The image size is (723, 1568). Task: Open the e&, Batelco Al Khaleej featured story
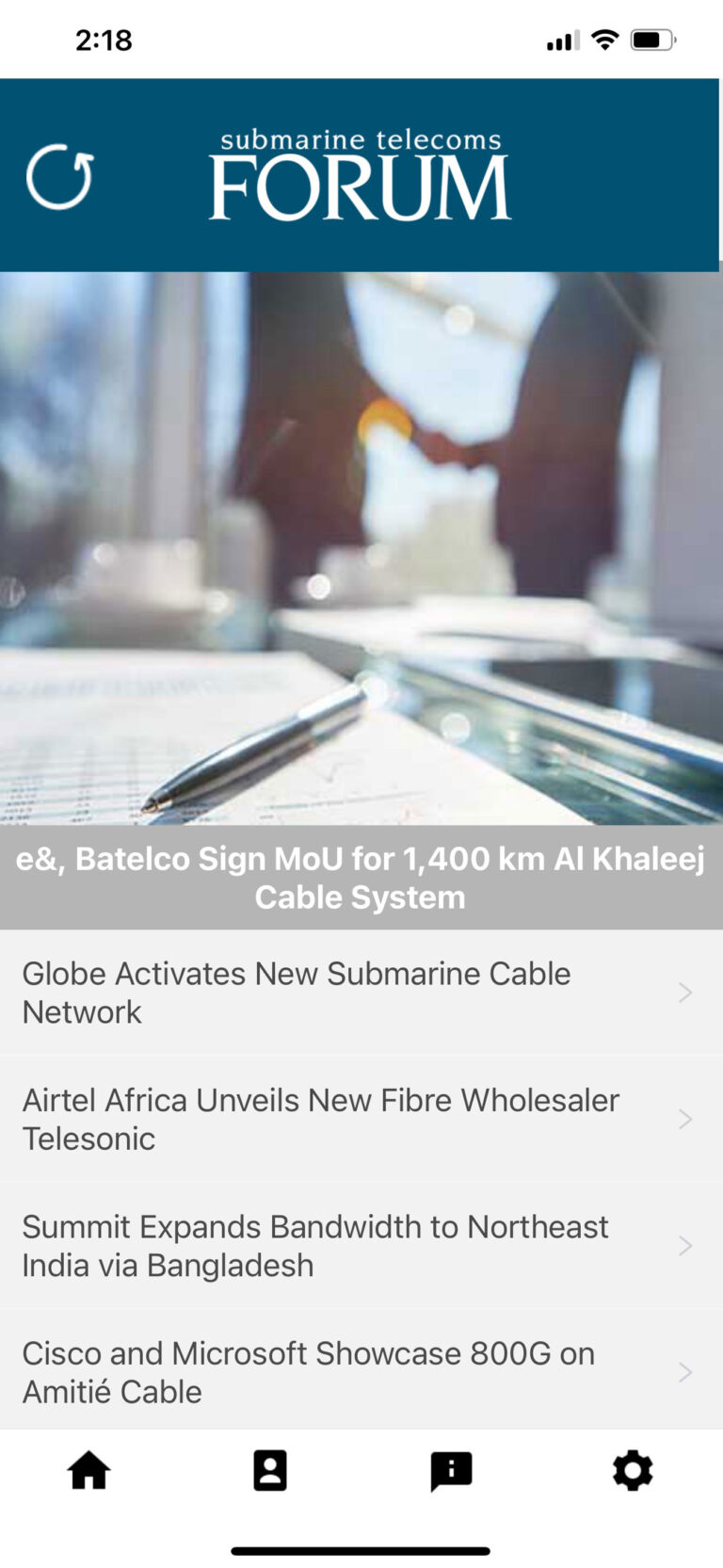361,877
